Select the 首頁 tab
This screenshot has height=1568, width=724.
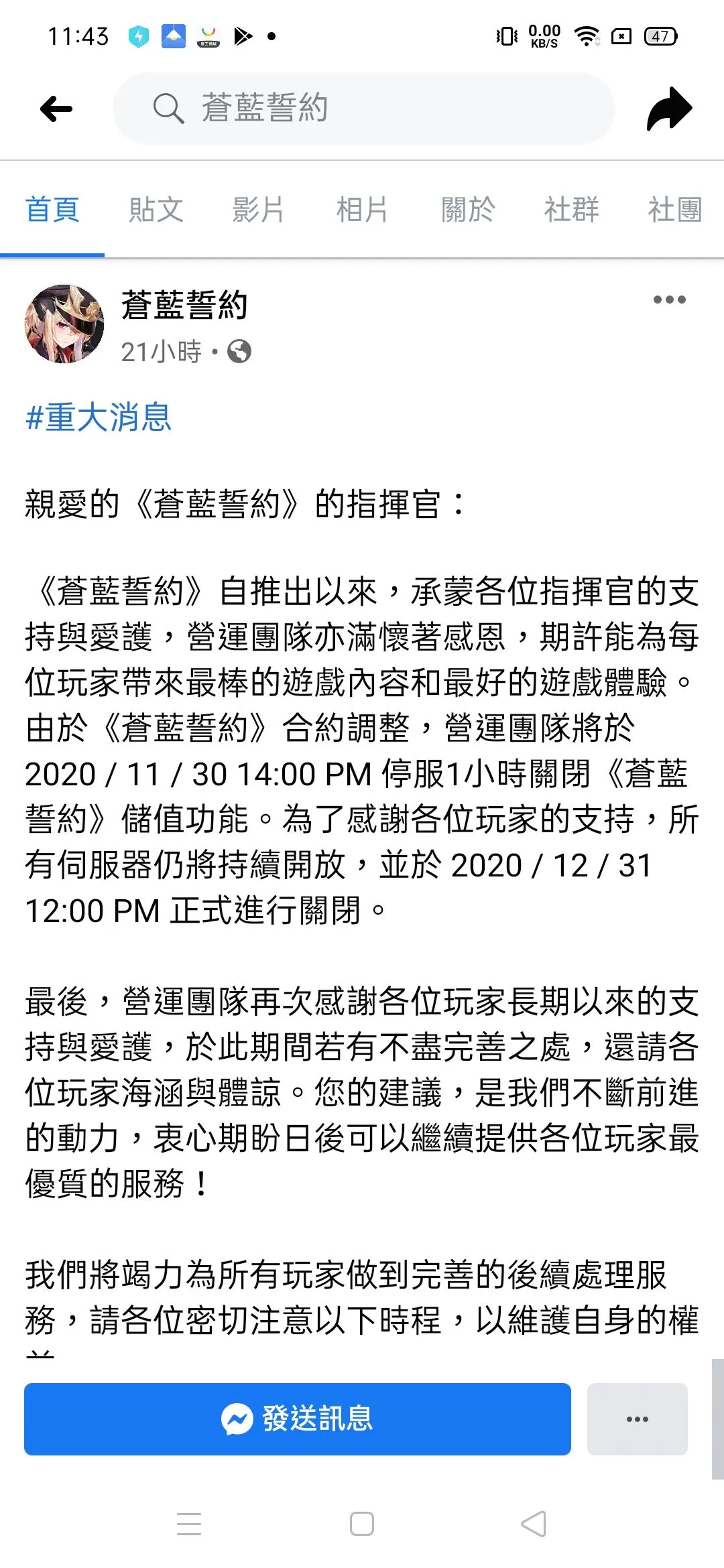coord(52,209)
